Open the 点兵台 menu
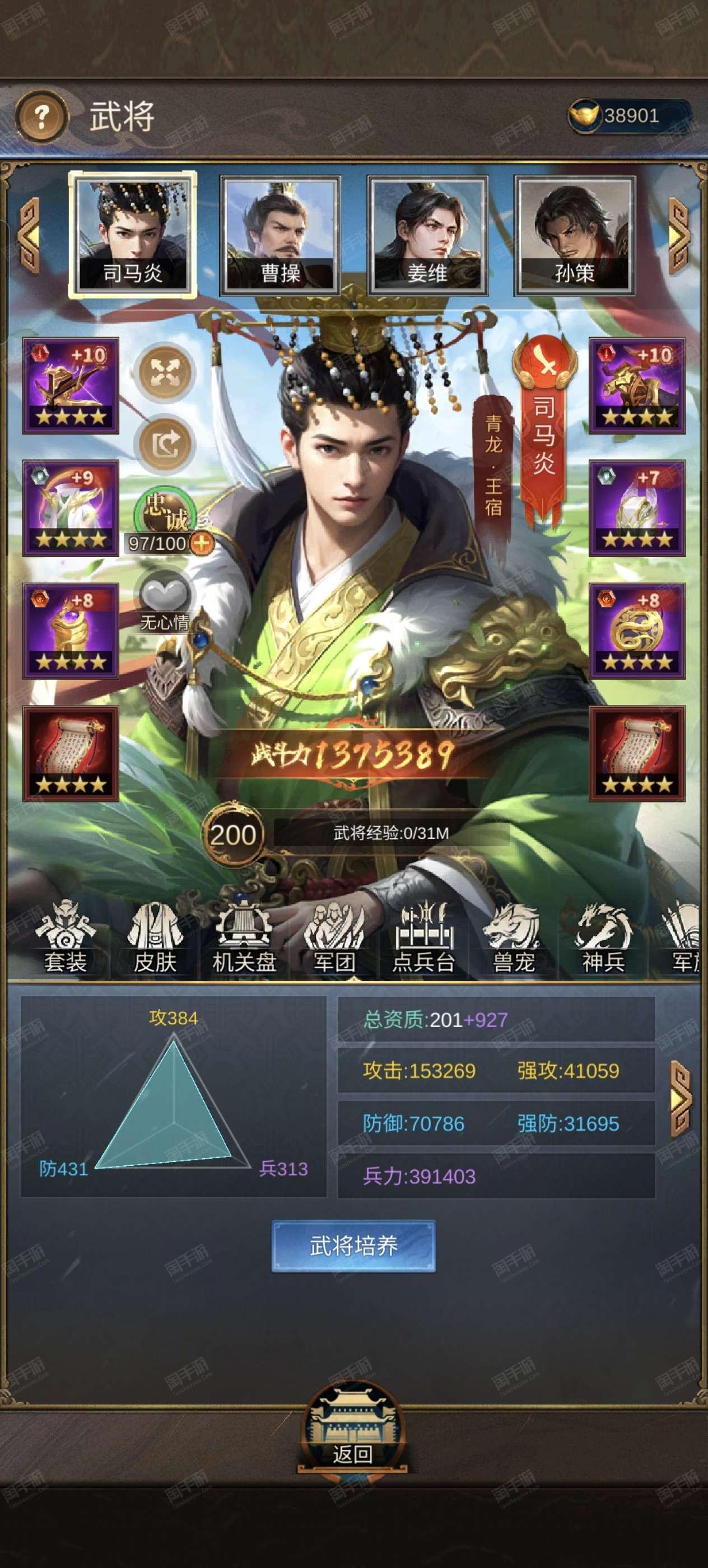Viewport: 708px width, 1568px height. [423, 939]
